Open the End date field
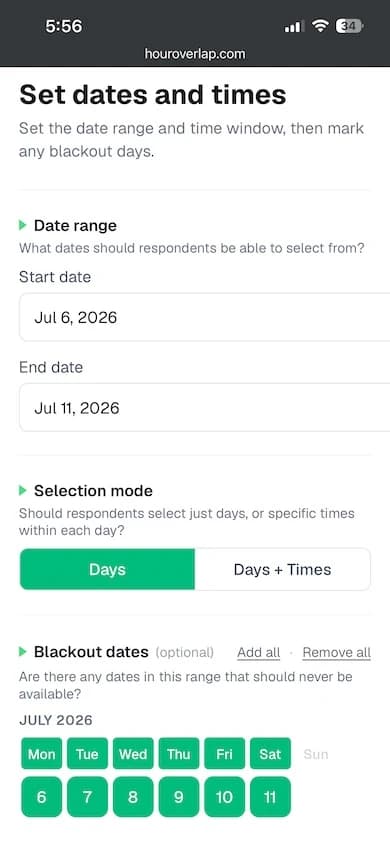The height and width of the screenshot is (844, 390). [x=204, y=407]
